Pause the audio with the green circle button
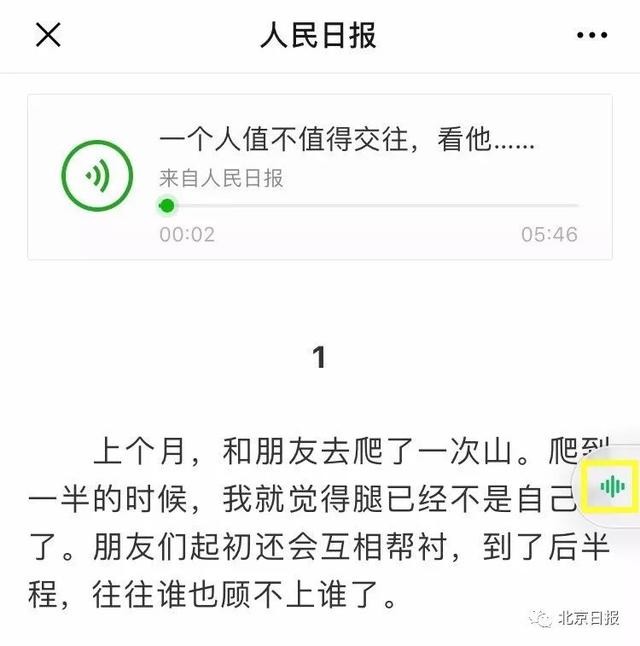Viewport: 640px width, 646px height. 96,178
